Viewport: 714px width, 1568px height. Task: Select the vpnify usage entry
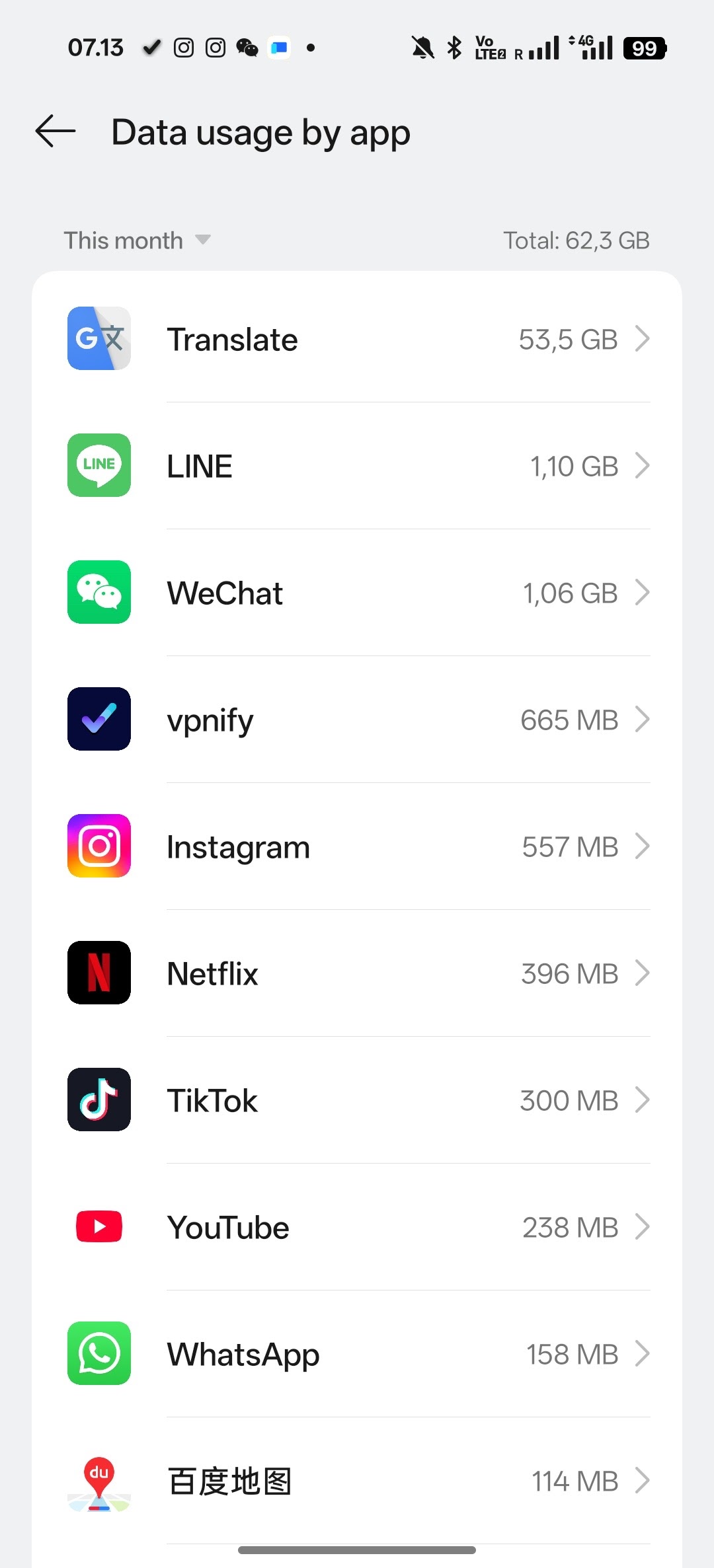tap(357, 720)
